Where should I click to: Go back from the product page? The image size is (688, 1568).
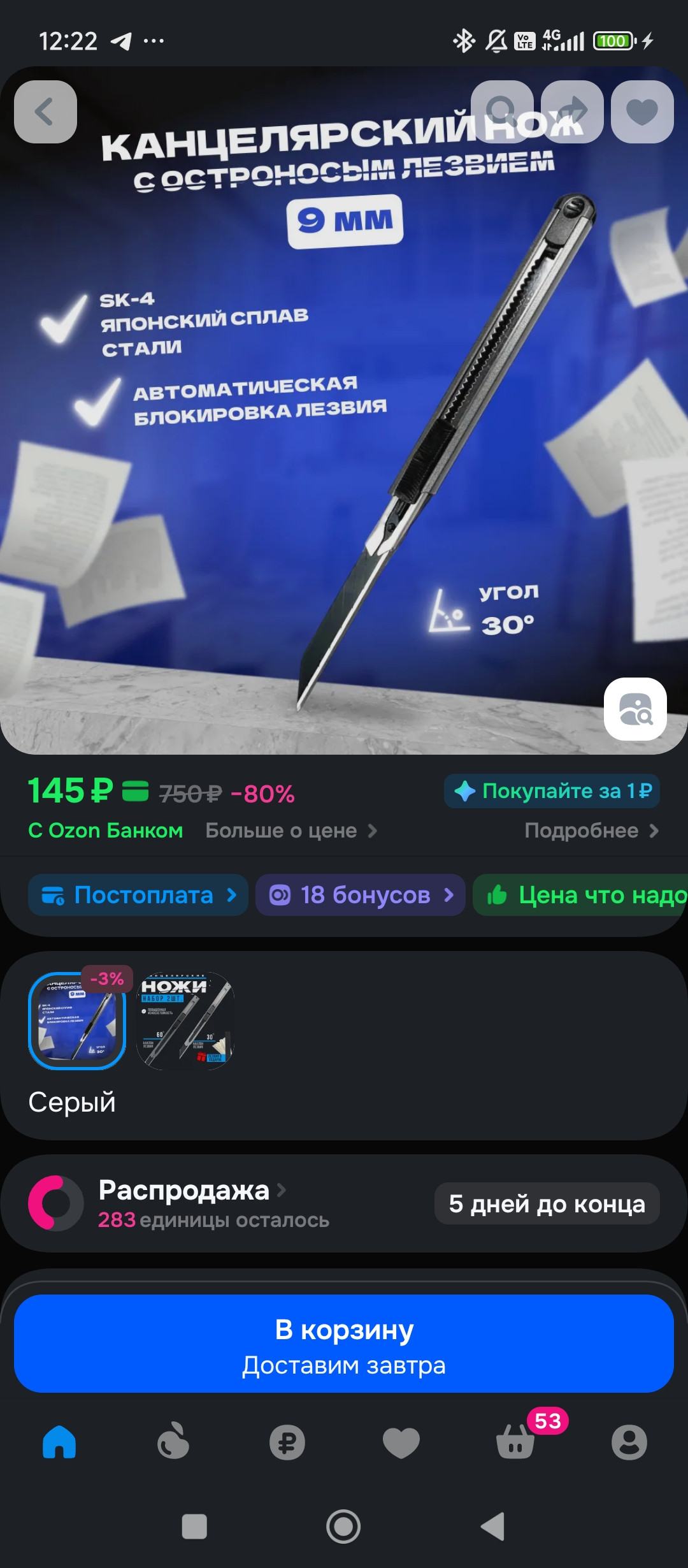click(45, 112)
